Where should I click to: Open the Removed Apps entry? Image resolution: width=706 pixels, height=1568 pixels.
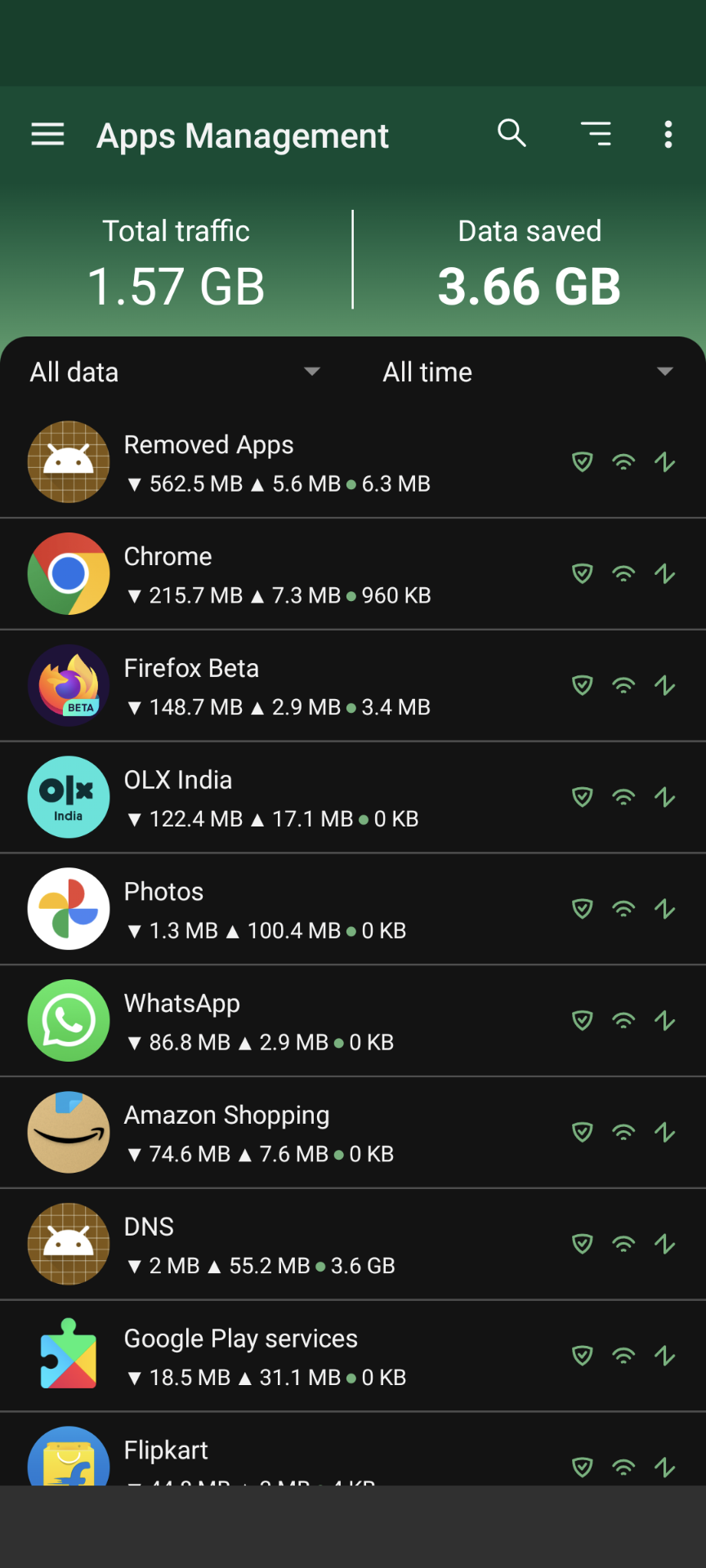click(278, 462)
